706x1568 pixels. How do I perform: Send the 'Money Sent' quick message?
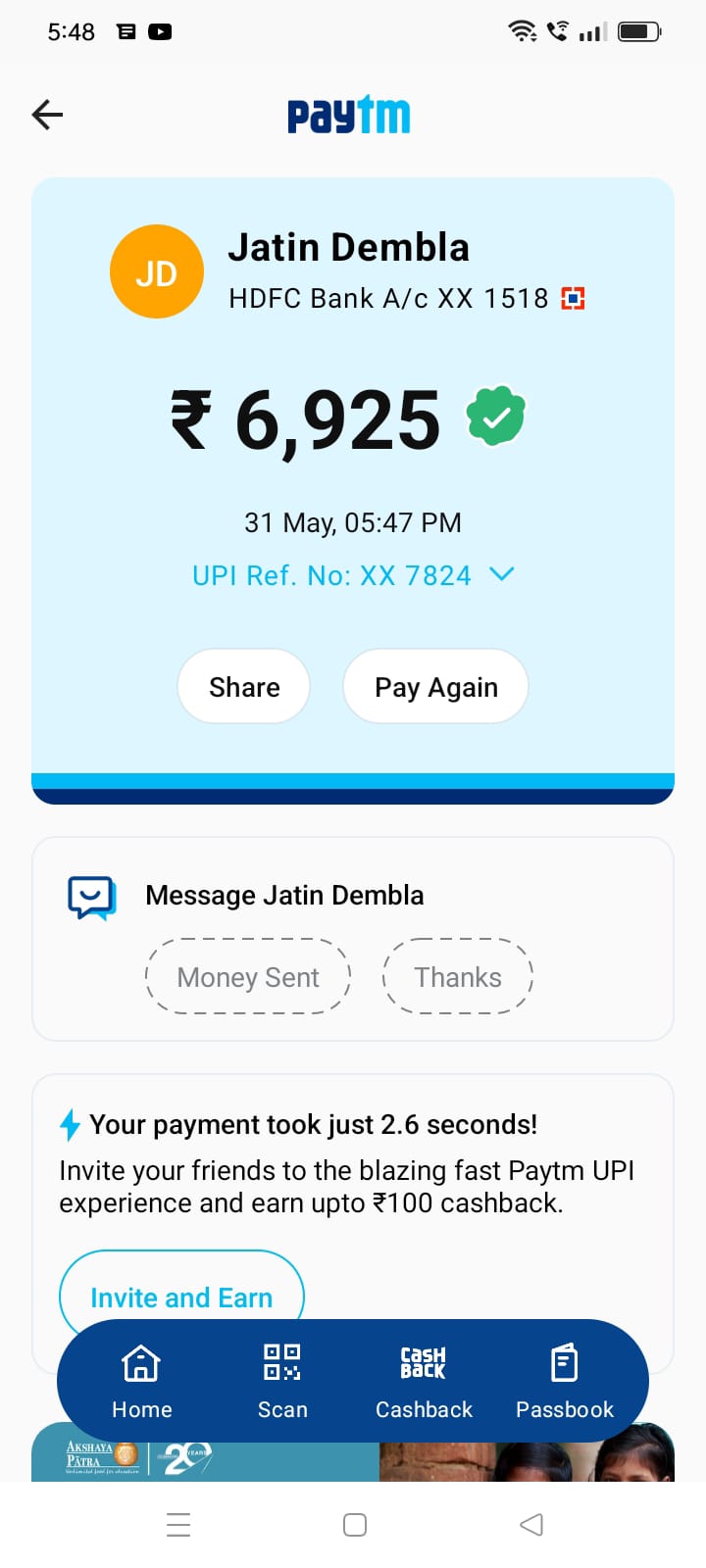pyautogui.click(x=248, y=977)
